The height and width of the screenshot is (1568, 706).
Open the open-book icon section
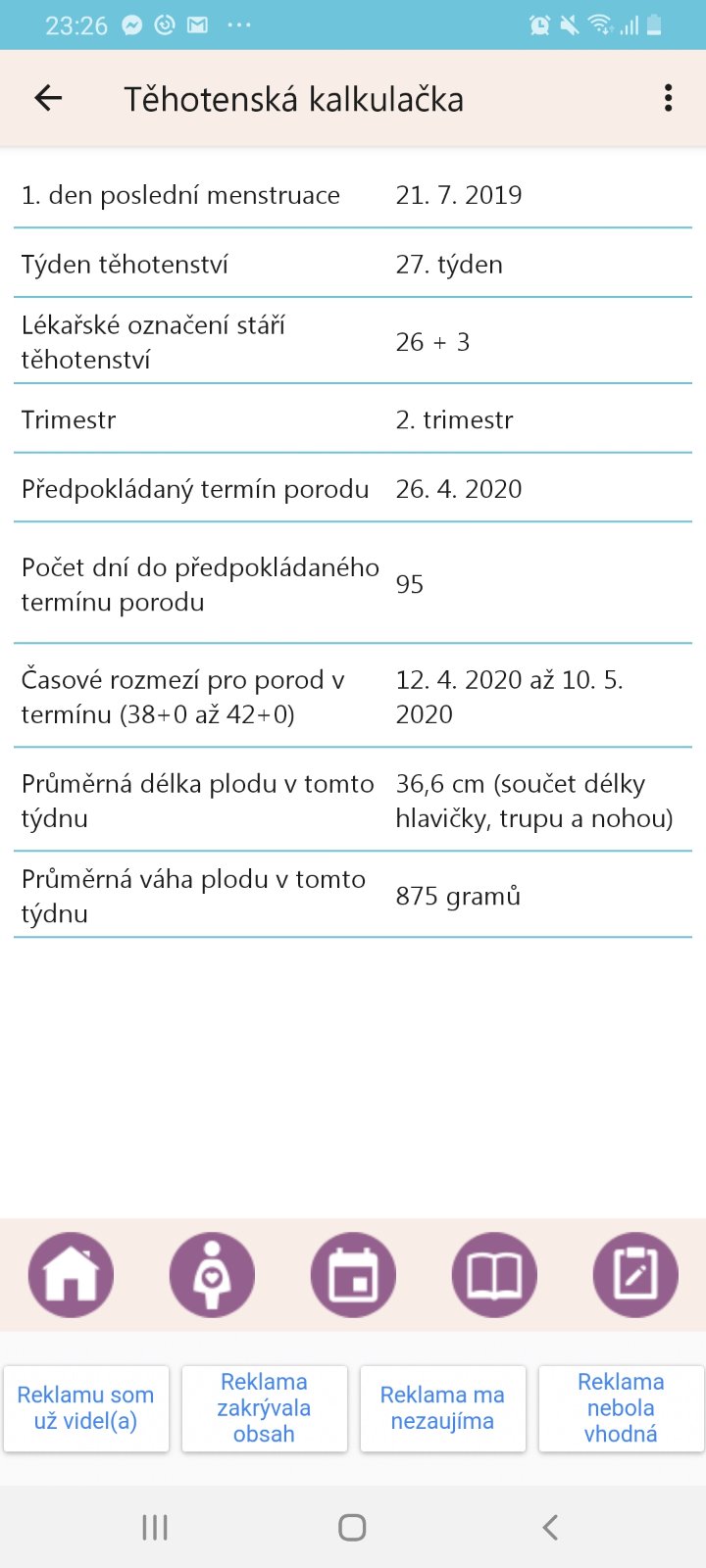pyautogui.click(x=494, y=1274)
